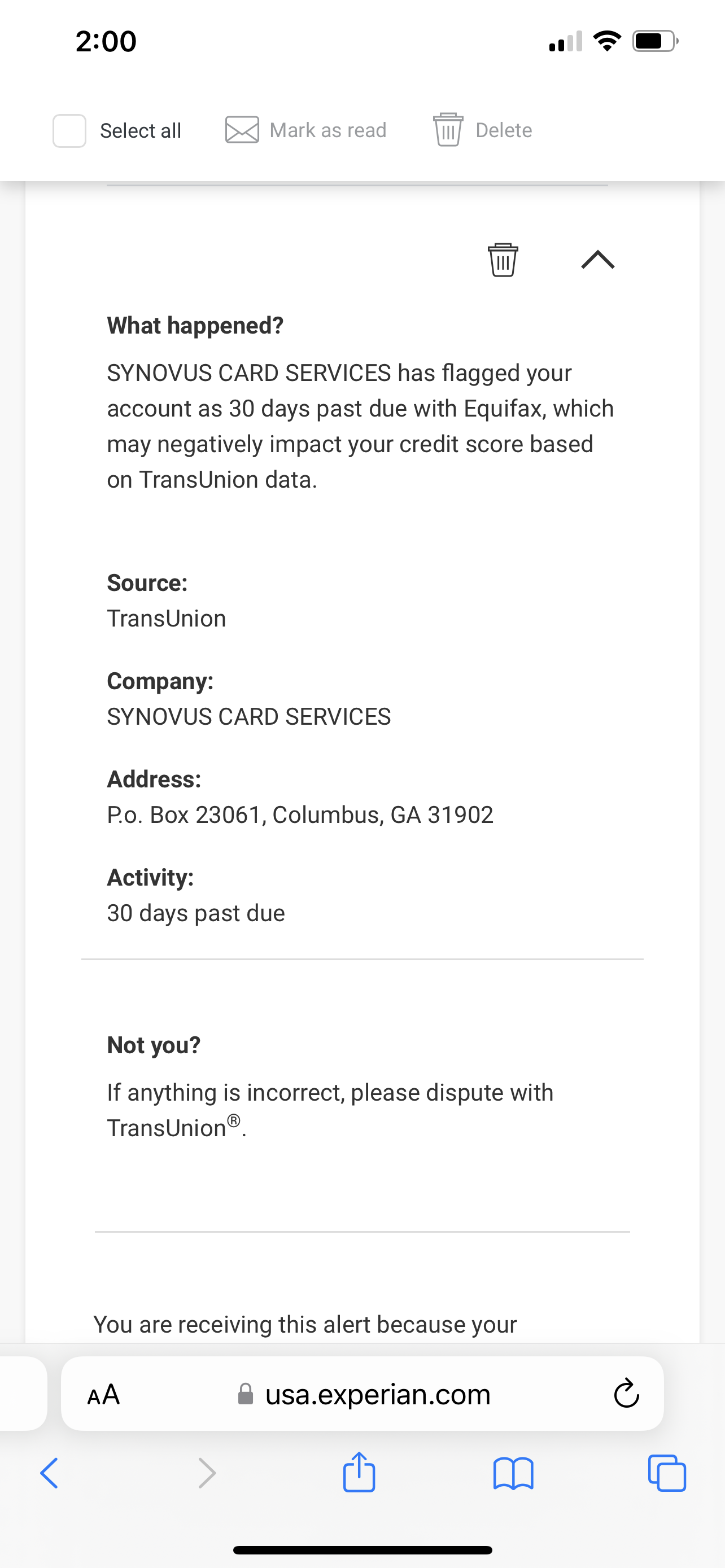
Task: Click the grayed forward navigation arrow
Action: pyautogui.click(x=206, y=1473)
